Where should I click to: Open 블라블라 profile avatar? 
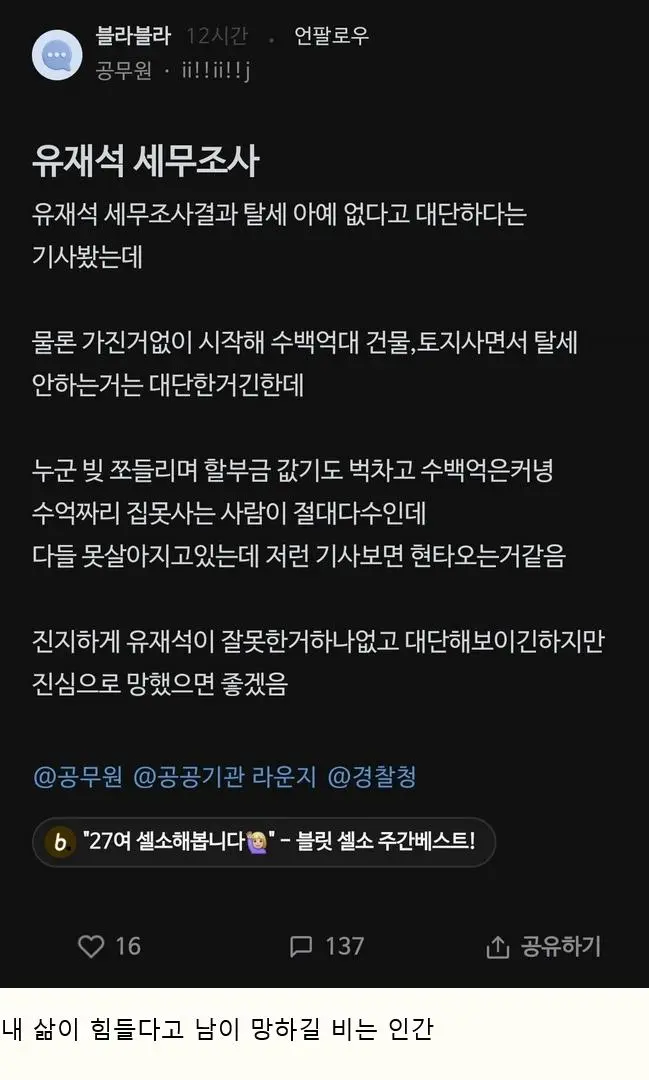click(57, 54)
